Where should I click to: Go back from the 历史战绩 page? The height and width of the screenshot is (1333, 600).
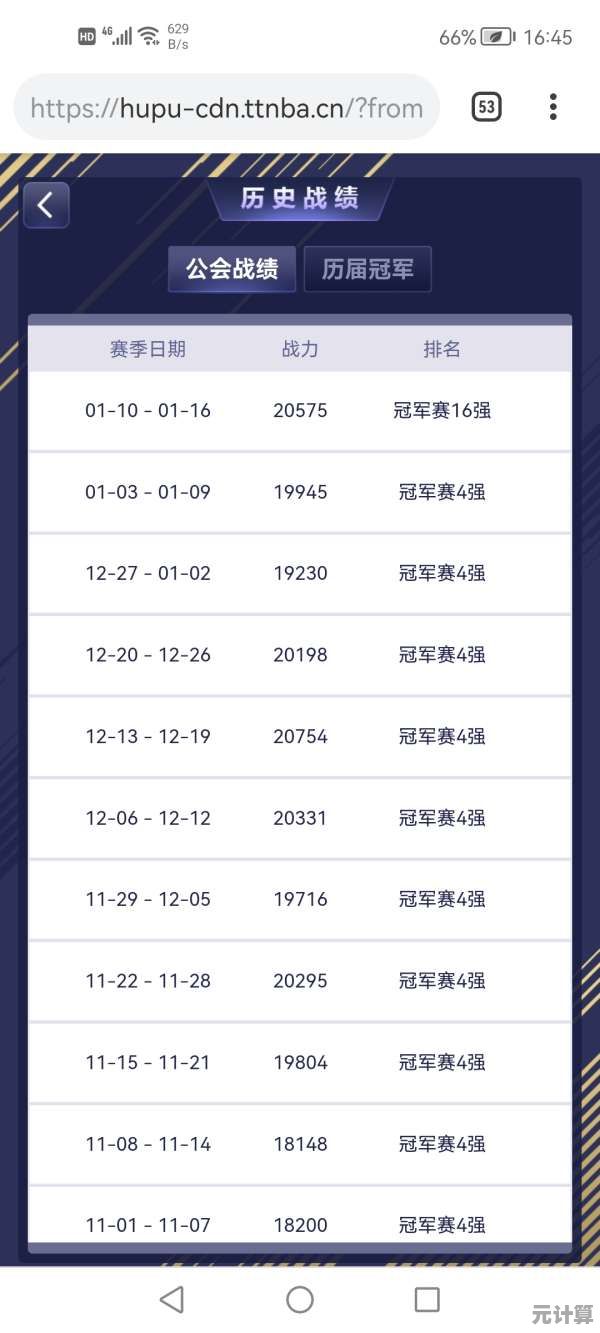46,206
